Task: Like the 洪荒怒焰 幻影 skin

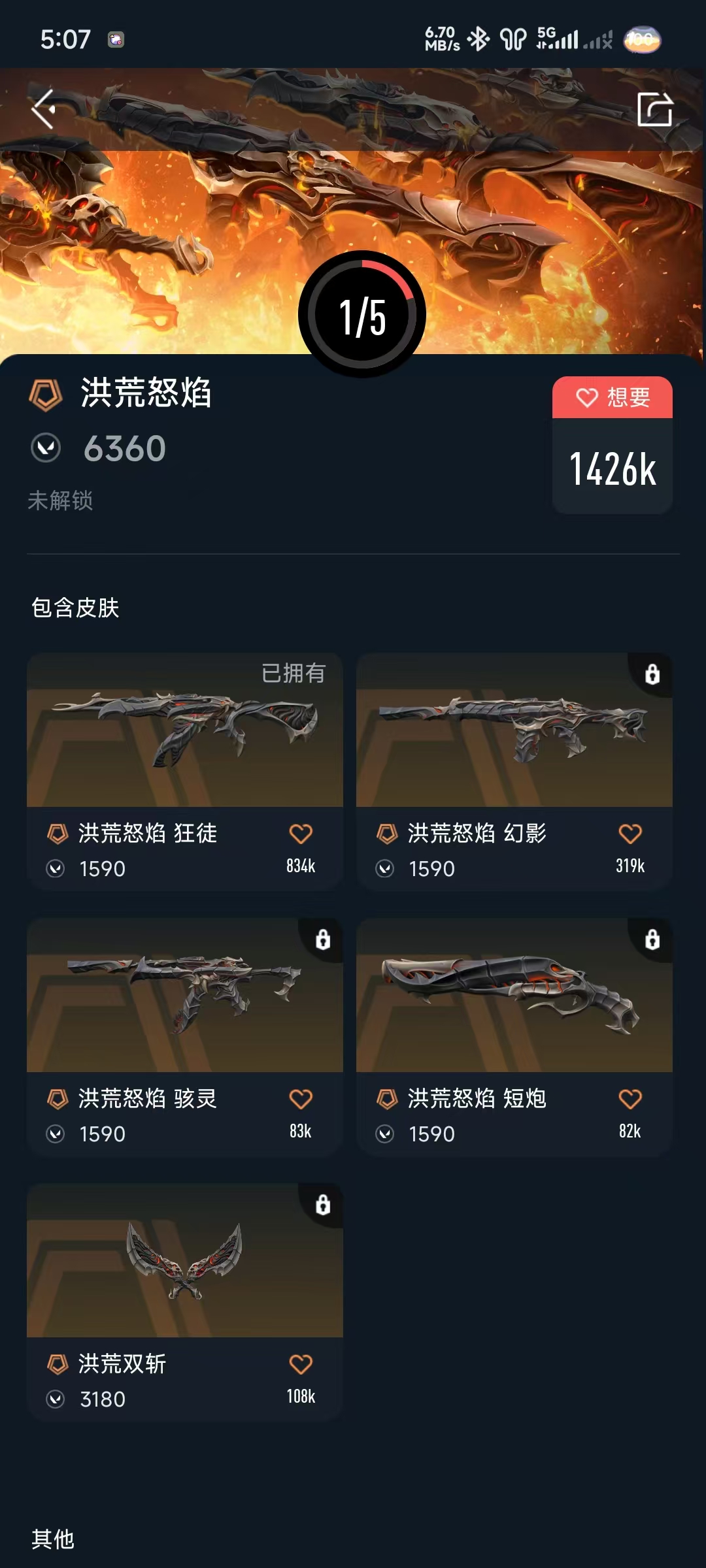Action: [630, 834]
